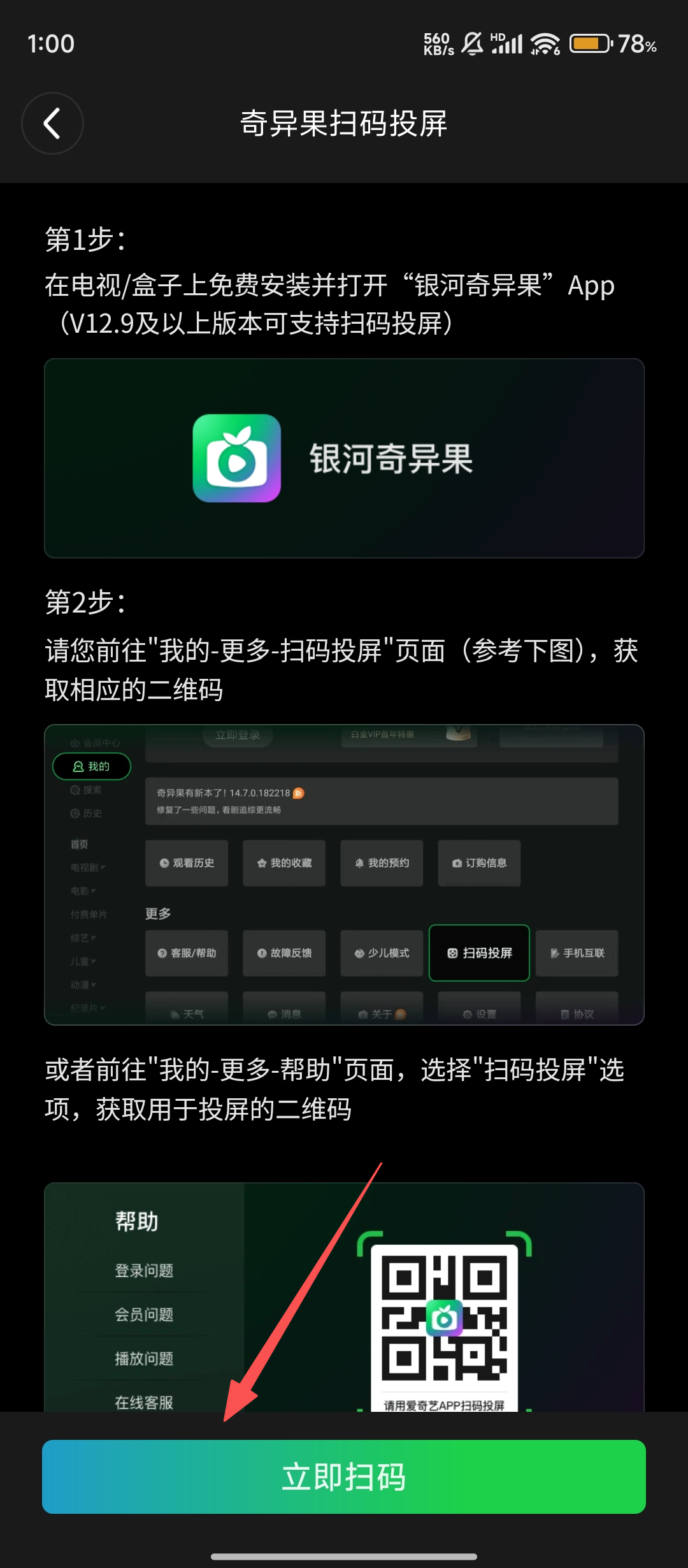
Task: Go back from the scan-to-cast page
Action: 52,123
